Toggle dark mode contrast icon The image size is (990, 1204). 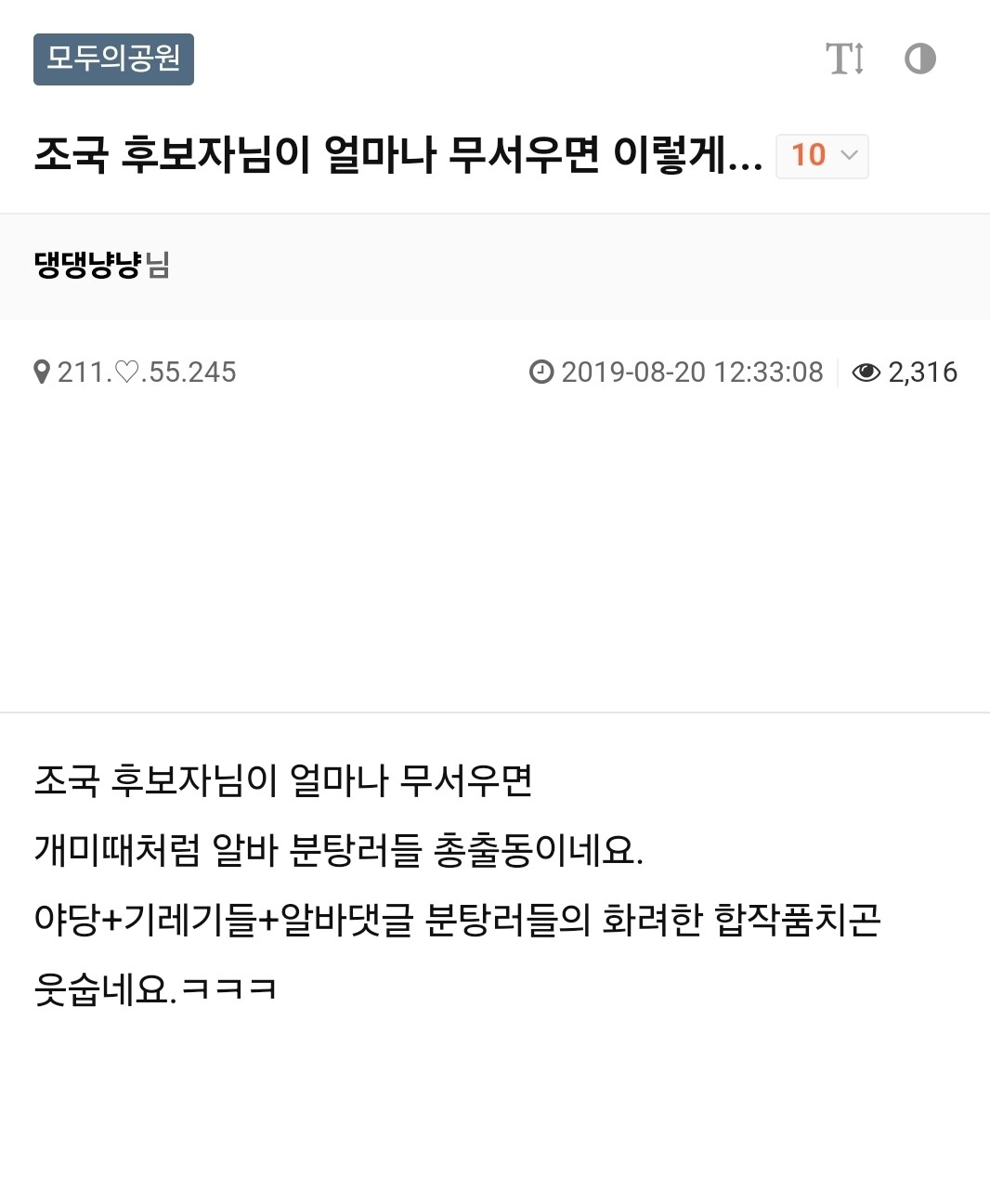[x=919, y=59]
